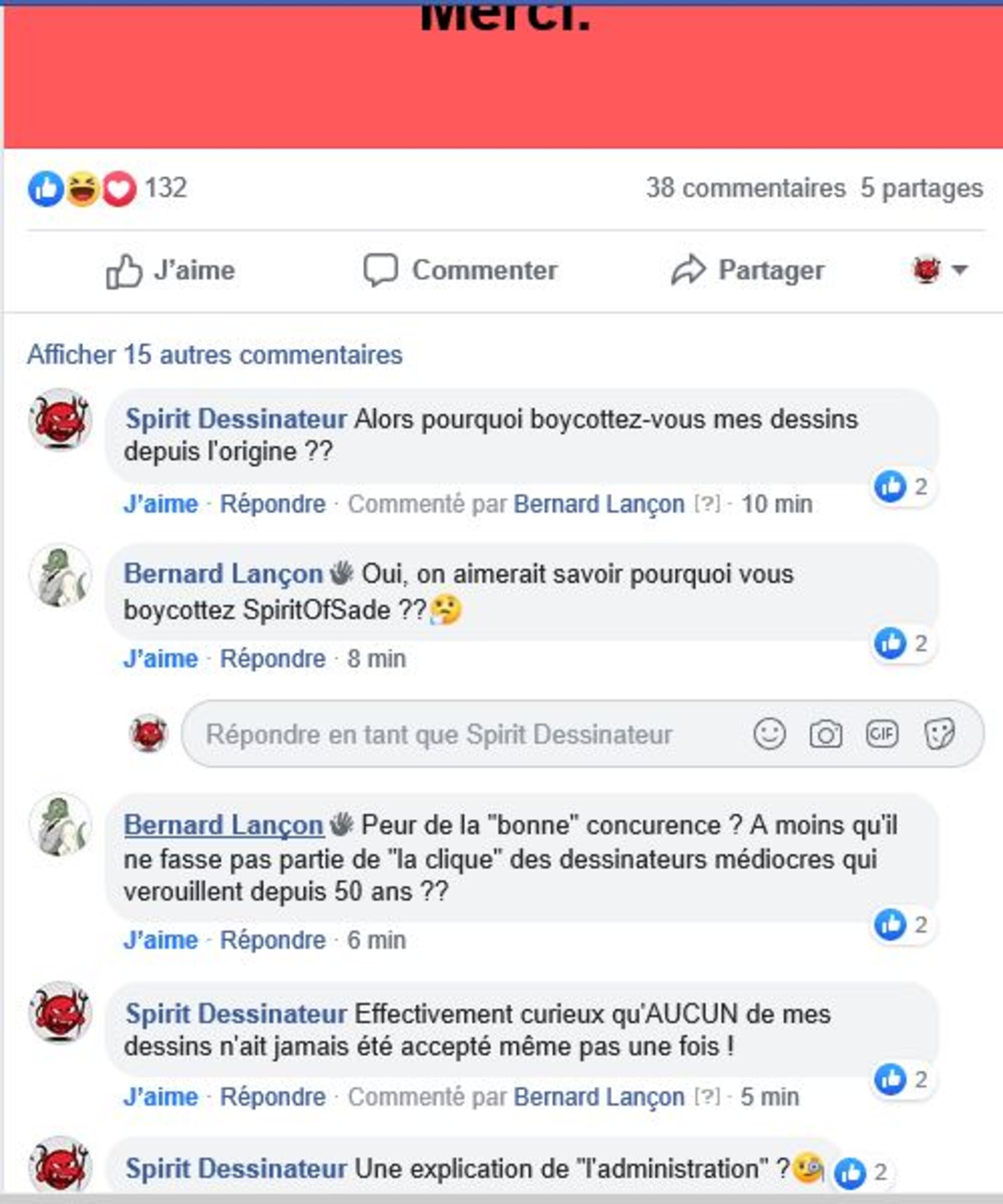This screenshot has height=1204, width=1003.
Task: Reply to the 'Peur de la bonne concurence' comment
Action: (x=272, y=940)
